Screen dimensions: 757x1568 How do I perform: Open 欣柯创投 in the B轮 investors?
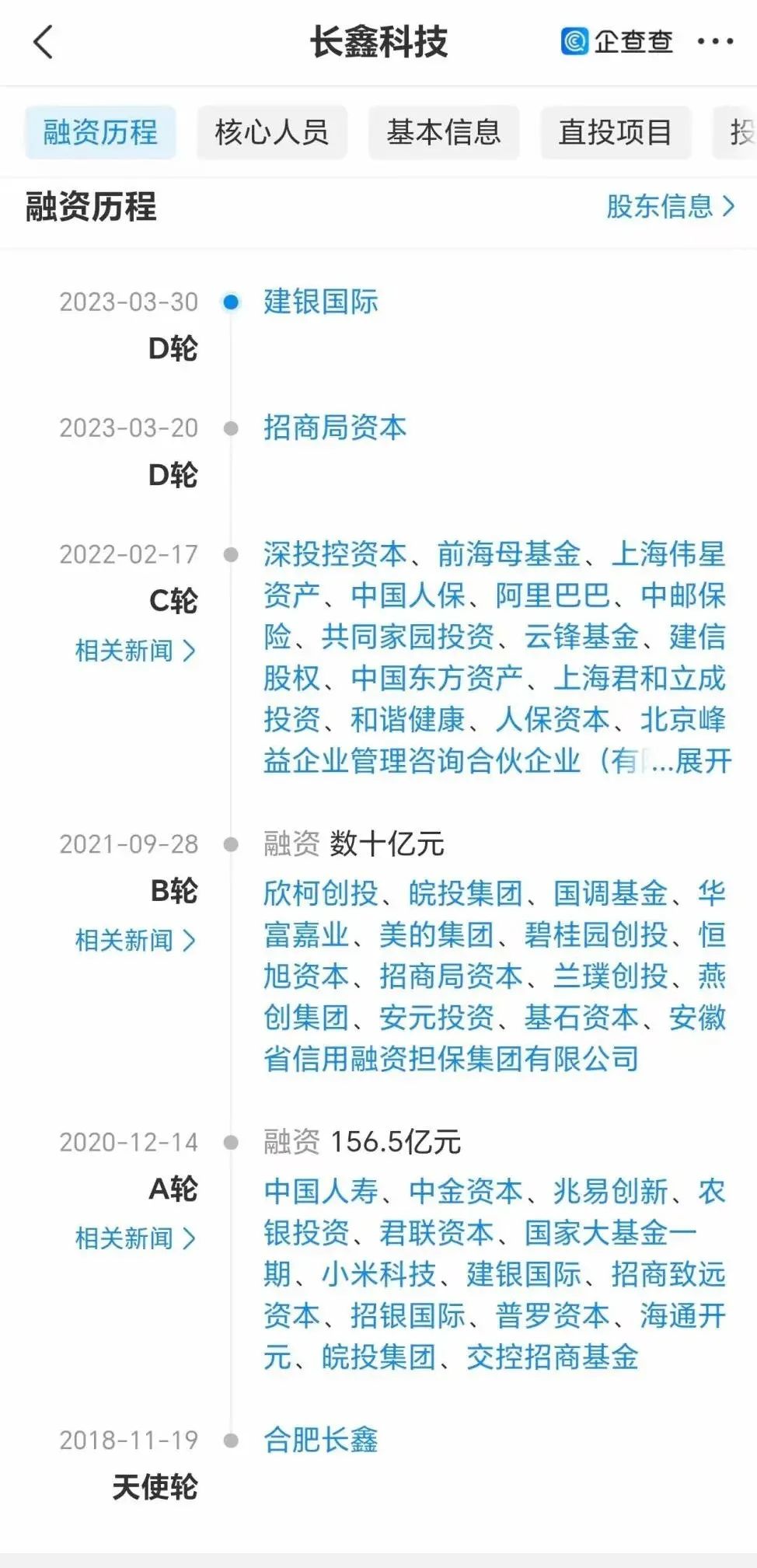pyautogui.click(x=321, y=893)
